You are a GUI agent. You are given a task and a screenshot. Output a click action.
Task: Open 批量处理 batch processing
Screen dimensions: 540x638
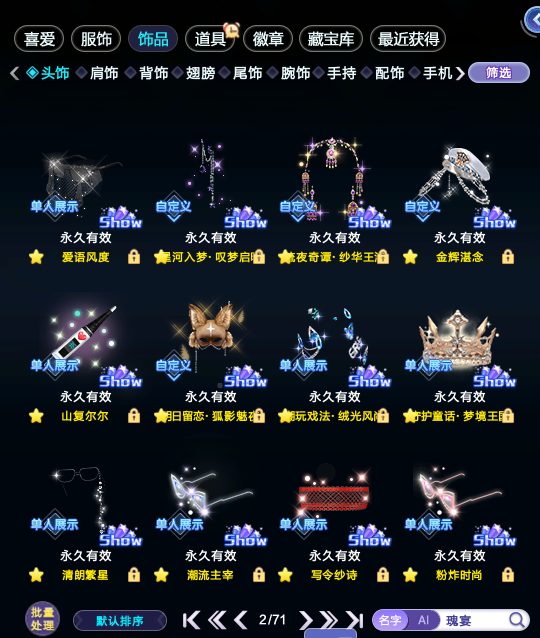(x=42, y=618)
